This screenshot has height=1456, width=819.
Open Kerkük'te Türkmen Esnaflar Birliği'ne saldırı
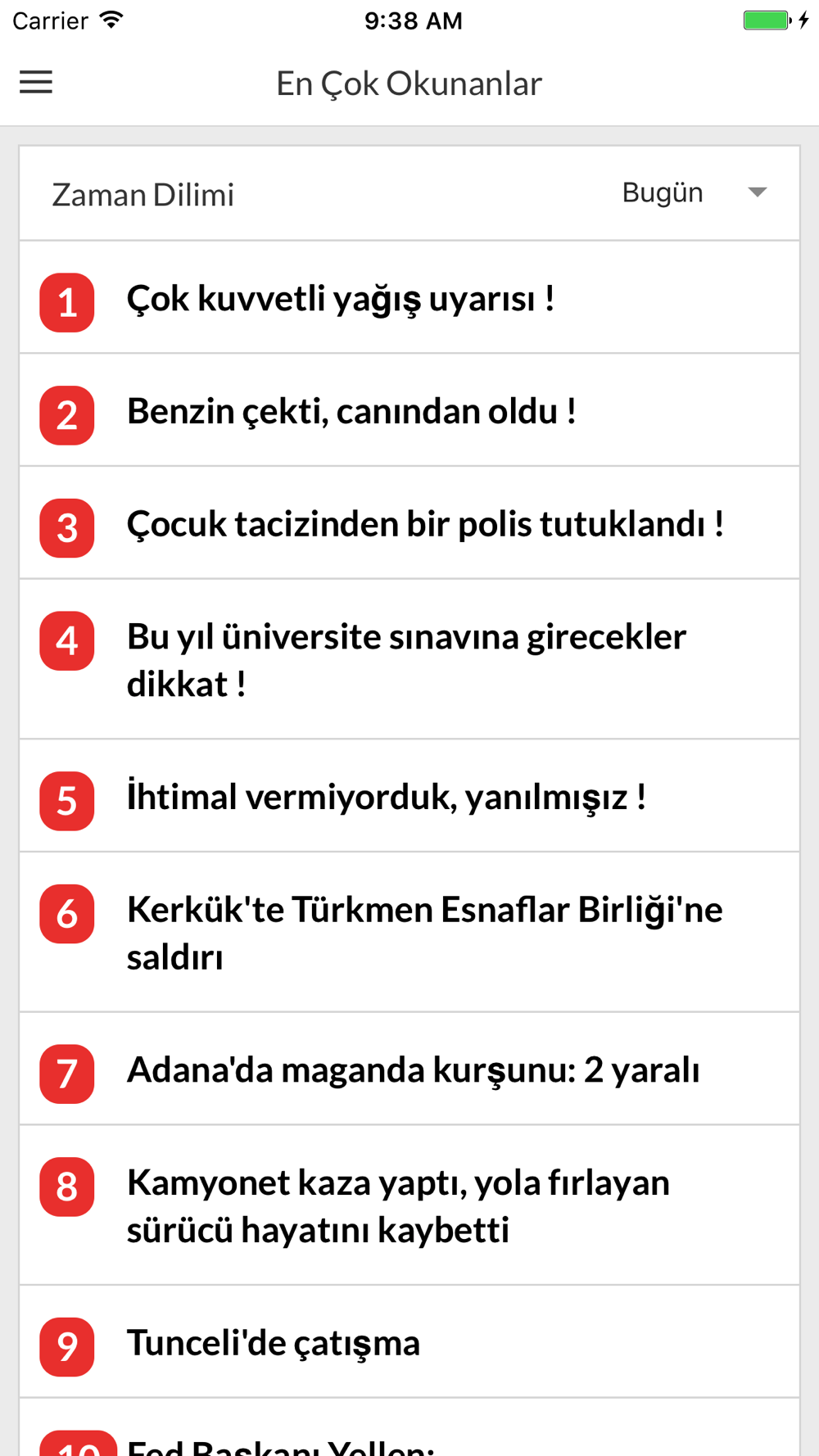coord(409,933)
